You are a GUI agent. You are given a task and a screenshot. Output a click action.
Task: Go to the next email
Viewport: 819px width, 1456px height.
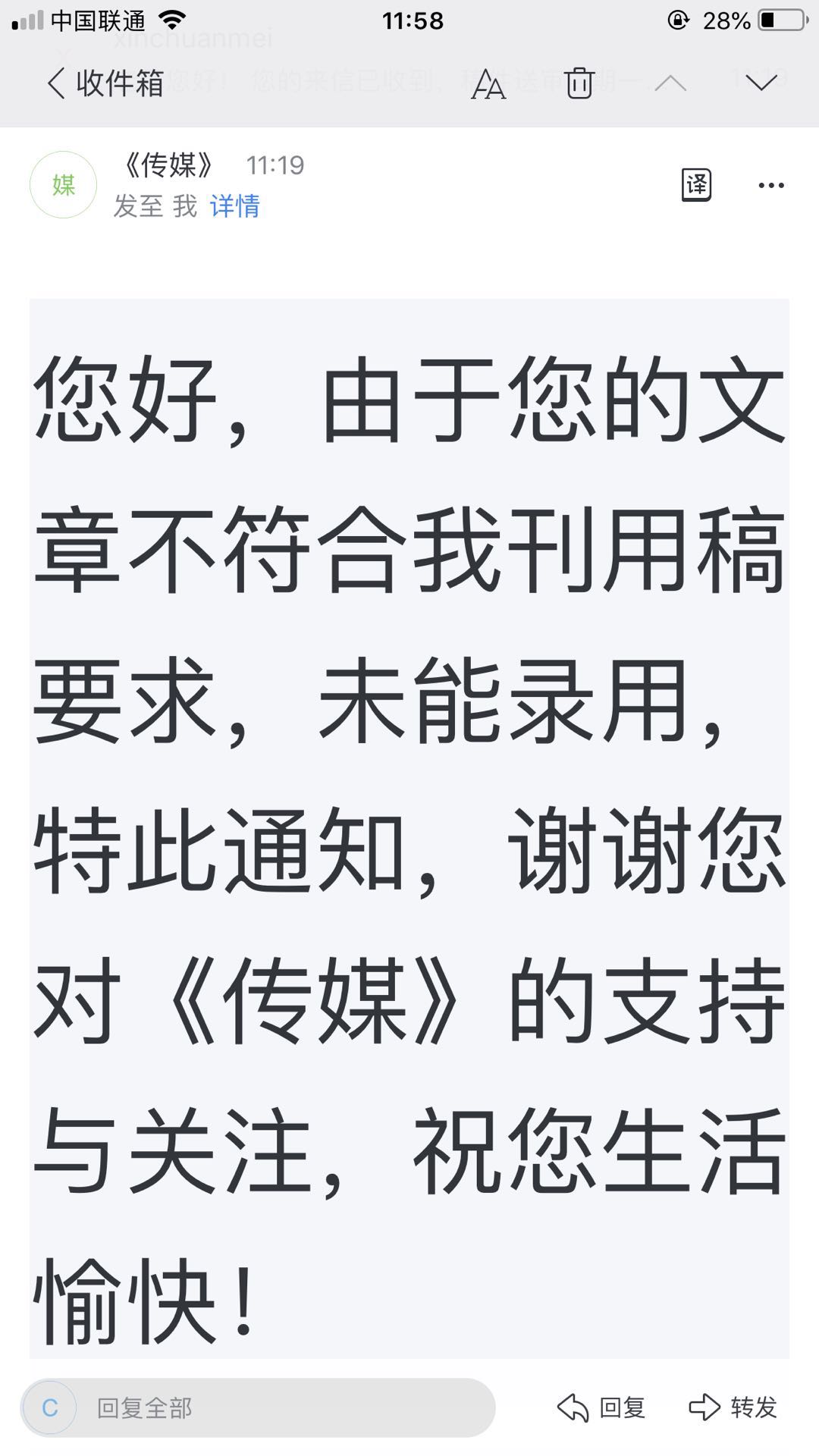pos(761,83)
